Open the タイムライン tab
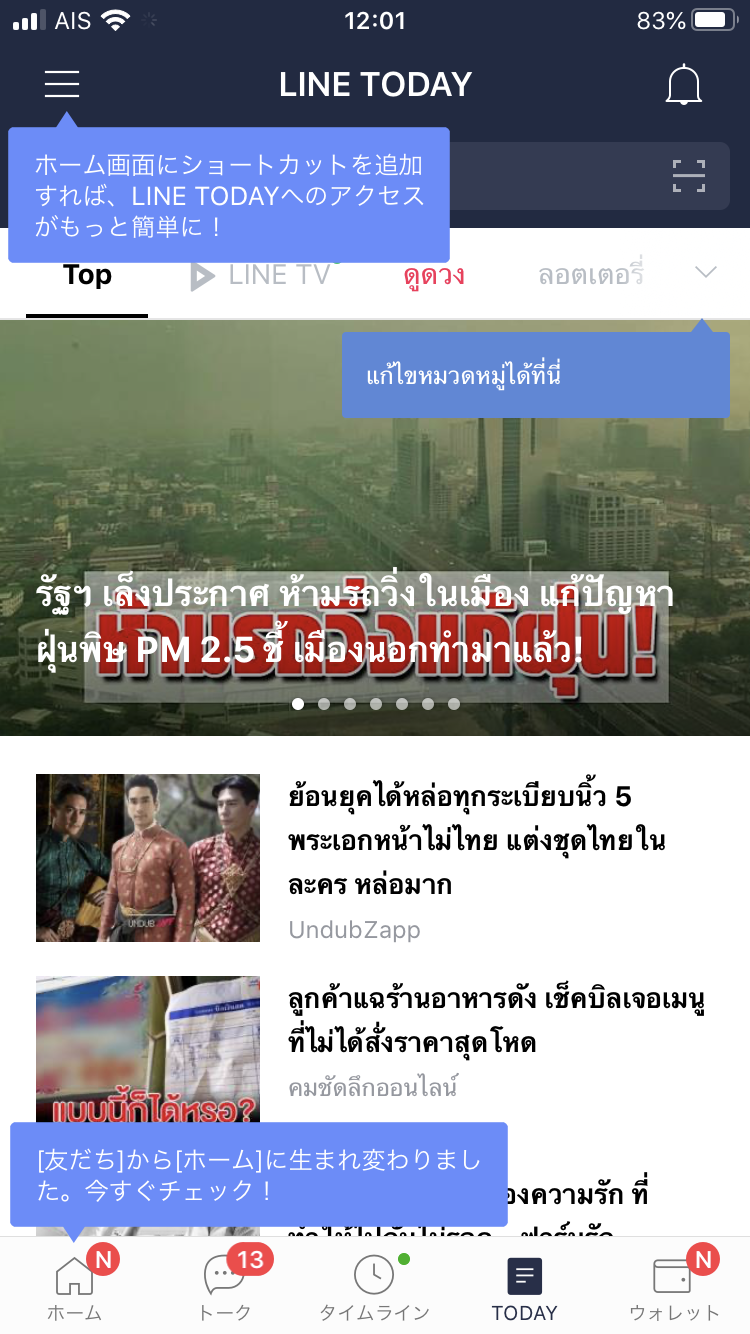750x1334 pixels. click(375, 1286)
